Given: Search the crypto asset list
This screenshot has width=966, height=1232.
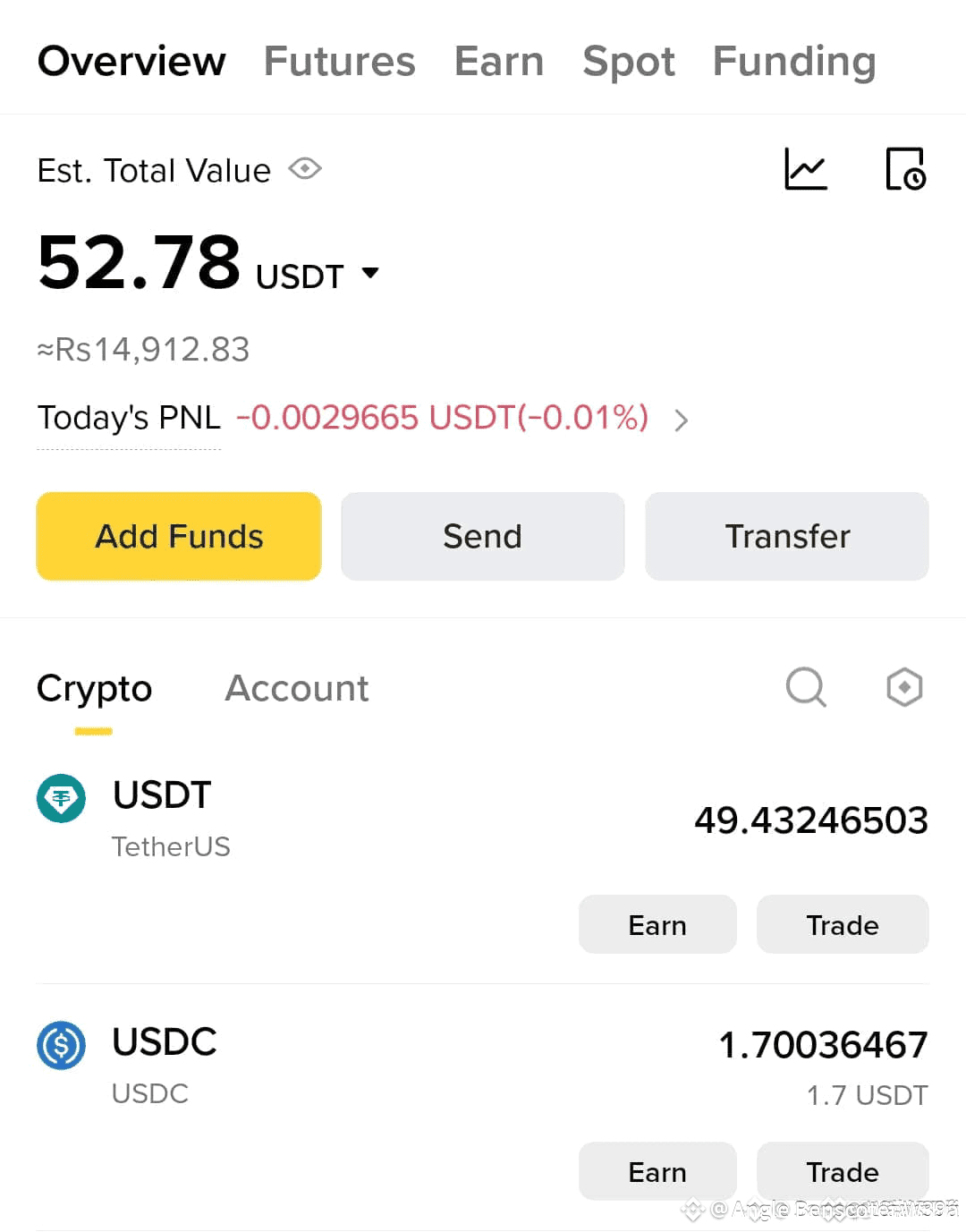Looking at the screenshot, I should point(806,687).
